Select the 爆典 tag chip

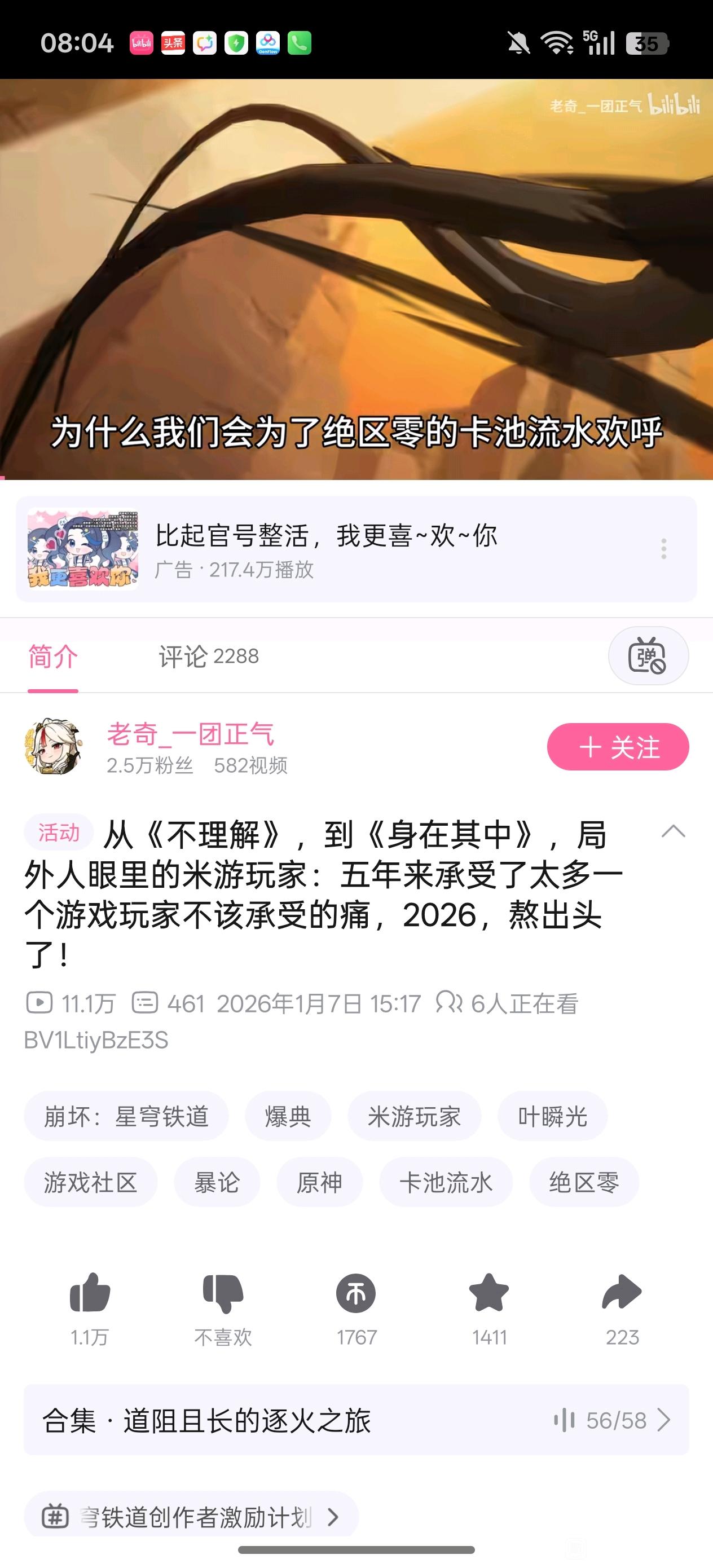[287, 1116]
